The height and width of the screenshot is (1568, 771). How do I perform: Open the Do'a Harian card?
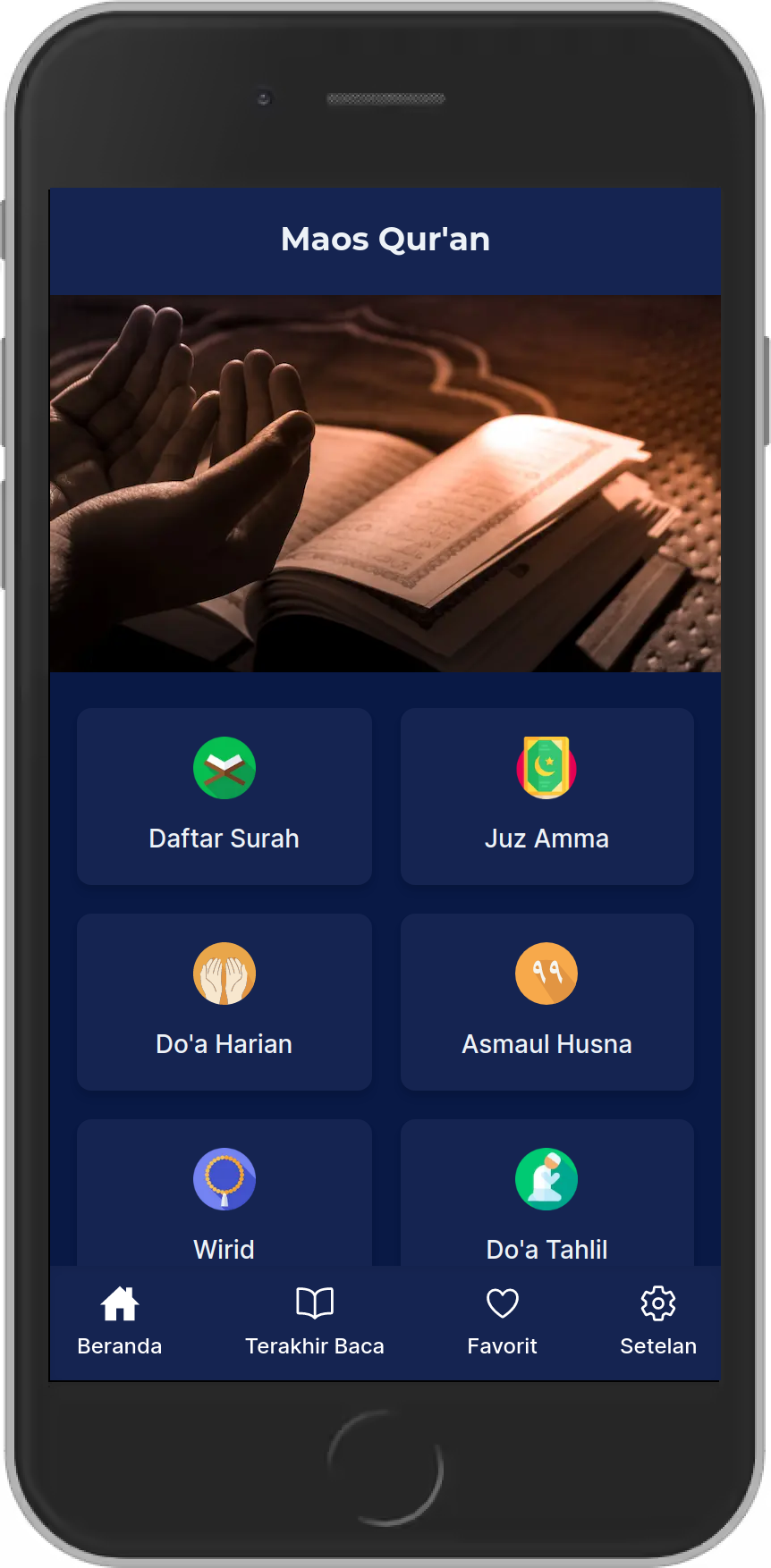pyautogui.click(x=224, y=1001)
